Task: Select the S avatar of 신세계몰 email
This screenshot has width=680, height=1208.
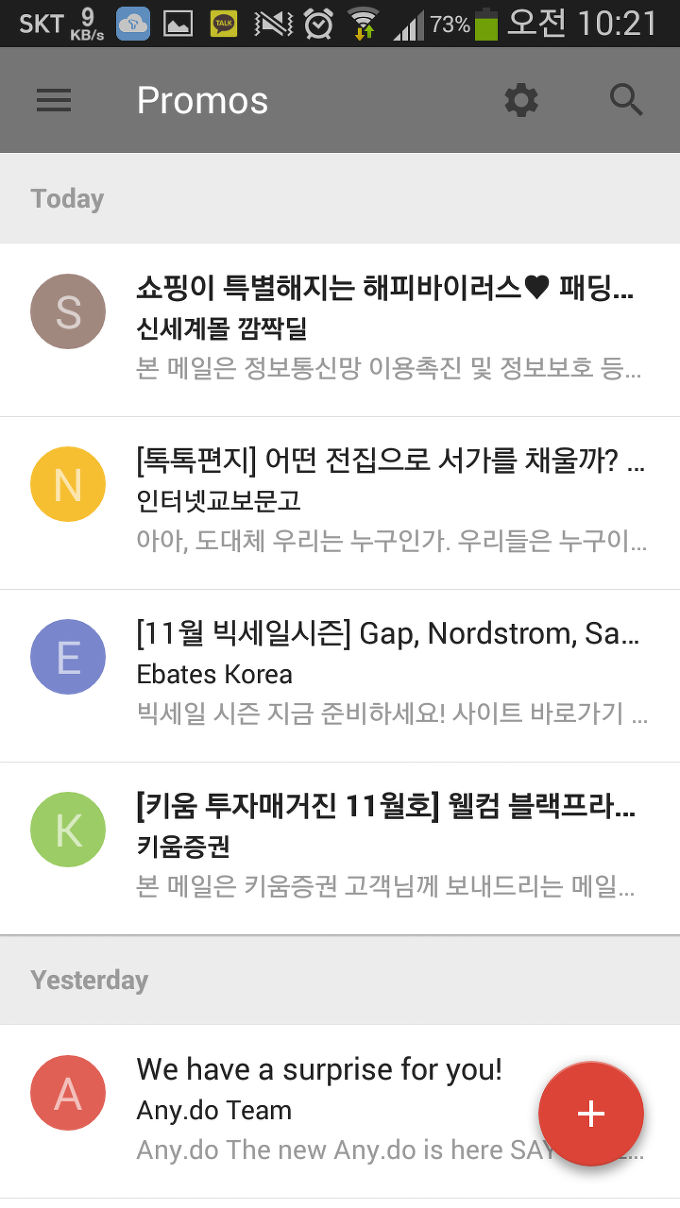Action: (x=68, y=312)
